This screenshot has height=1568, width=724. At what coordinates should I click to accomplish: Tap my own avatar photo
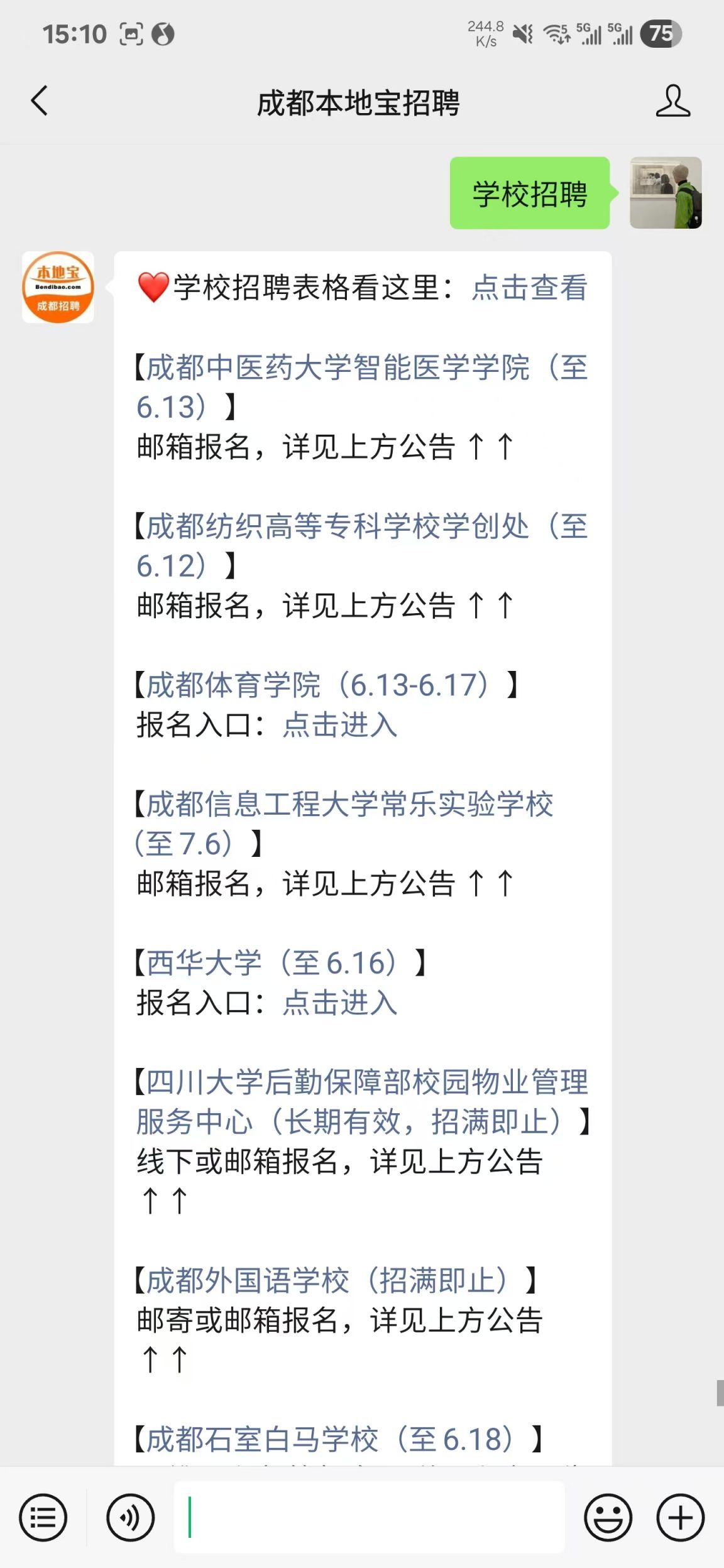click(666, 192)
